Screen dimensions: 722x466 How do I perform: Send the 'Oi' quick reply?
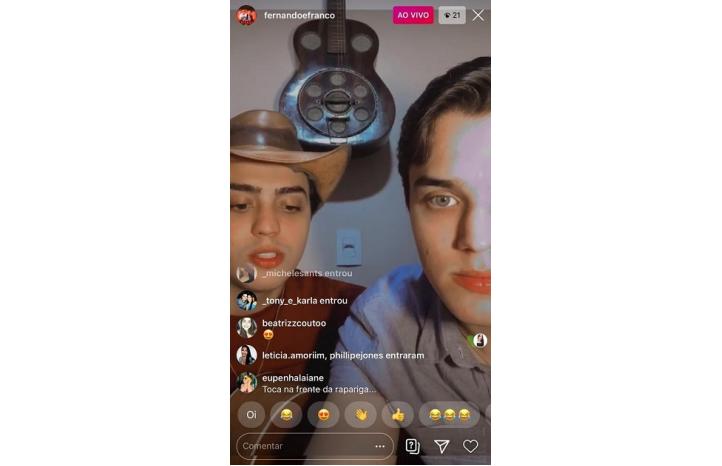click(x=252, y=414)
